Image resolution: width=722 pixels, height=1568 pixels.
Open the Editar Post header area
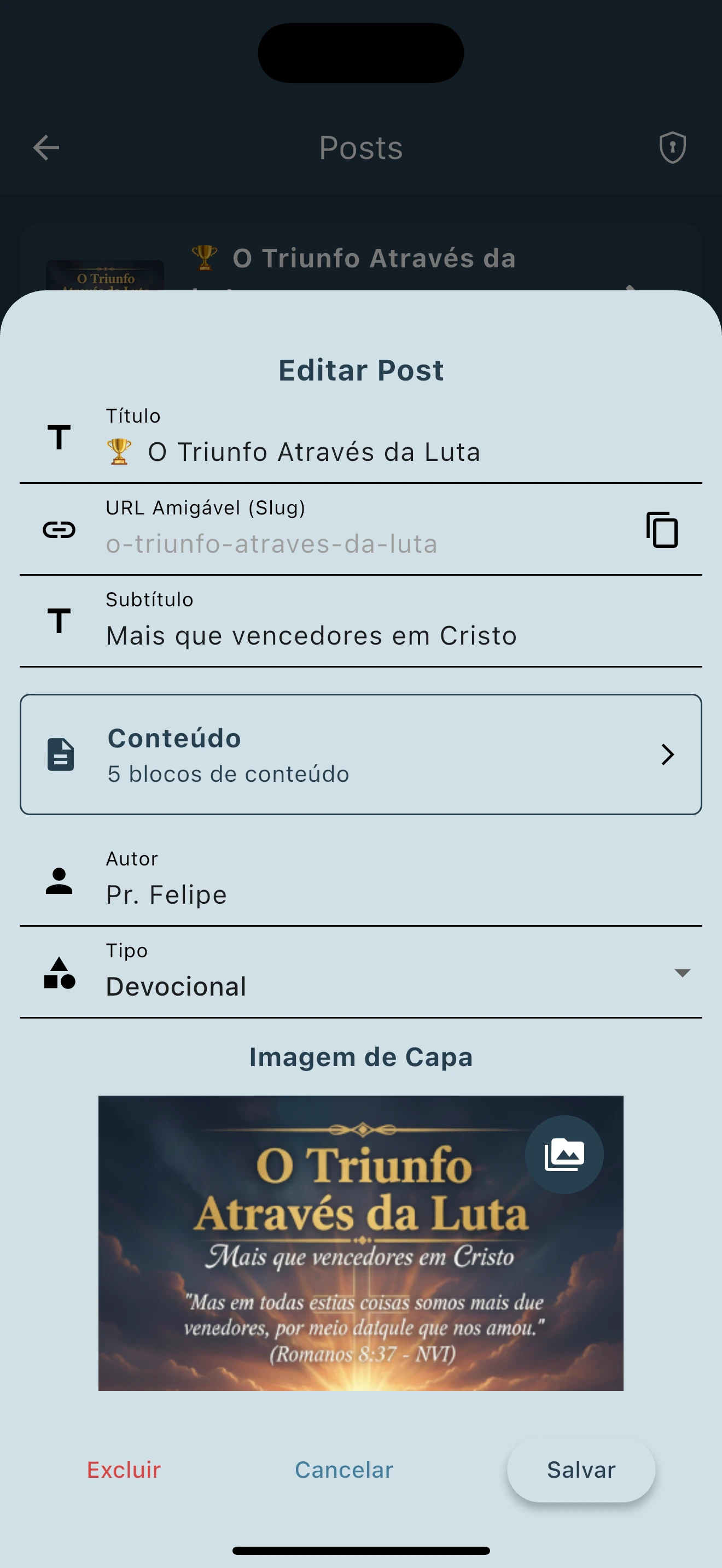pyautogui.click(x=360, y=370)
